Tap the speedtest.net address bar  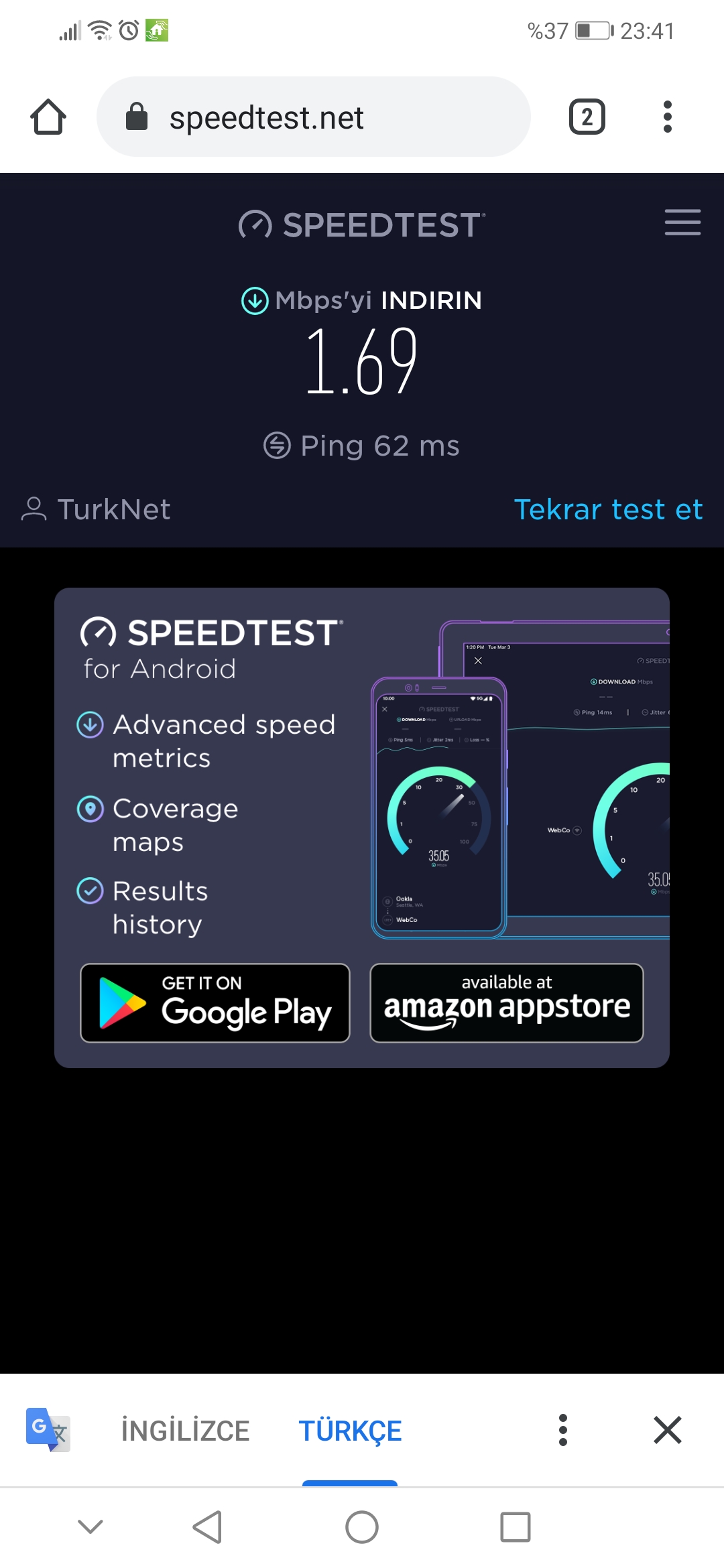314,117
